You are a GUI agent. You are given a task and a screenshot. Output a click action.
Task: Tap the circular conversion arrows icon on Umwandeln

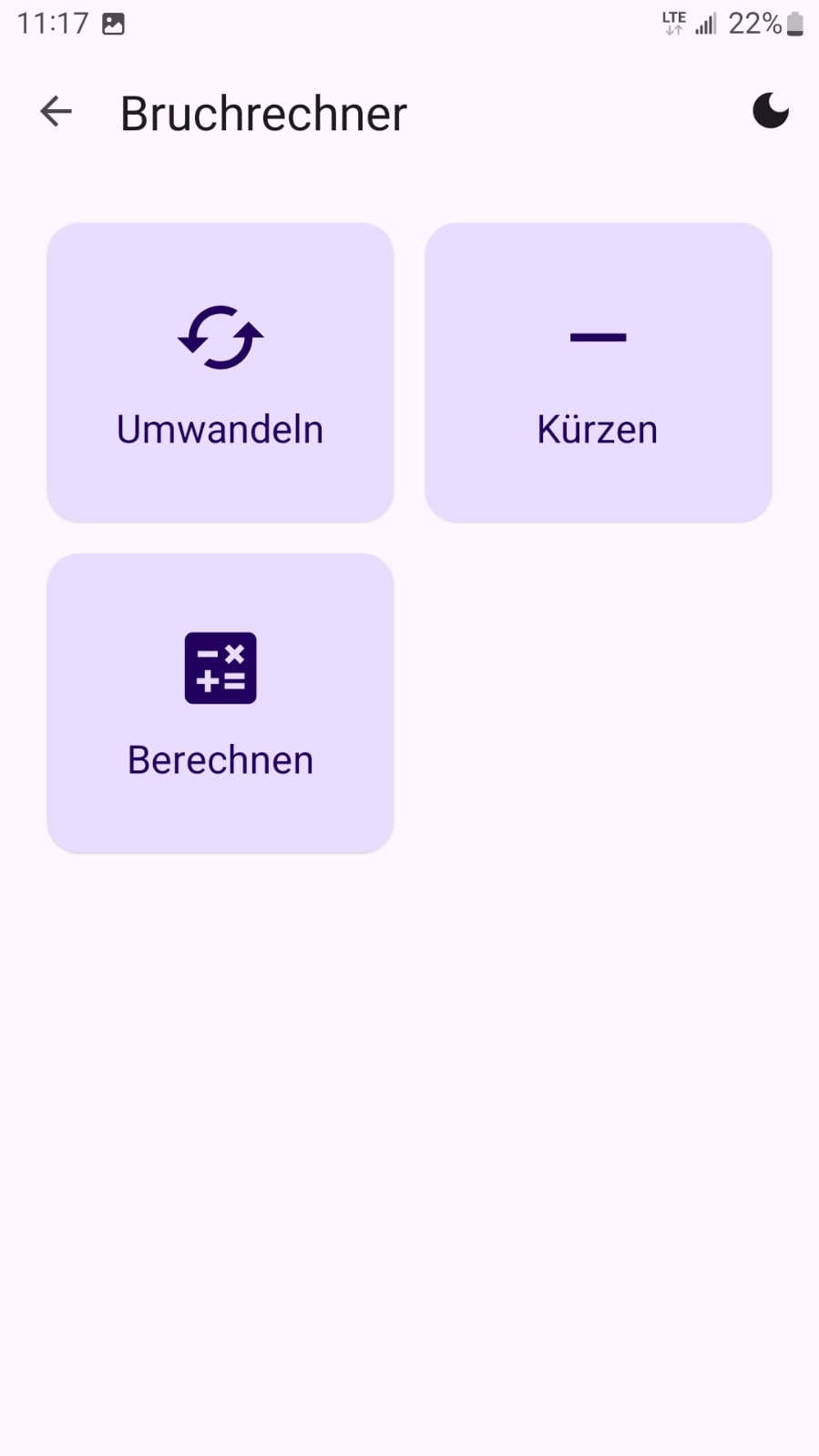pyautogui.click(x=220, y=337)
